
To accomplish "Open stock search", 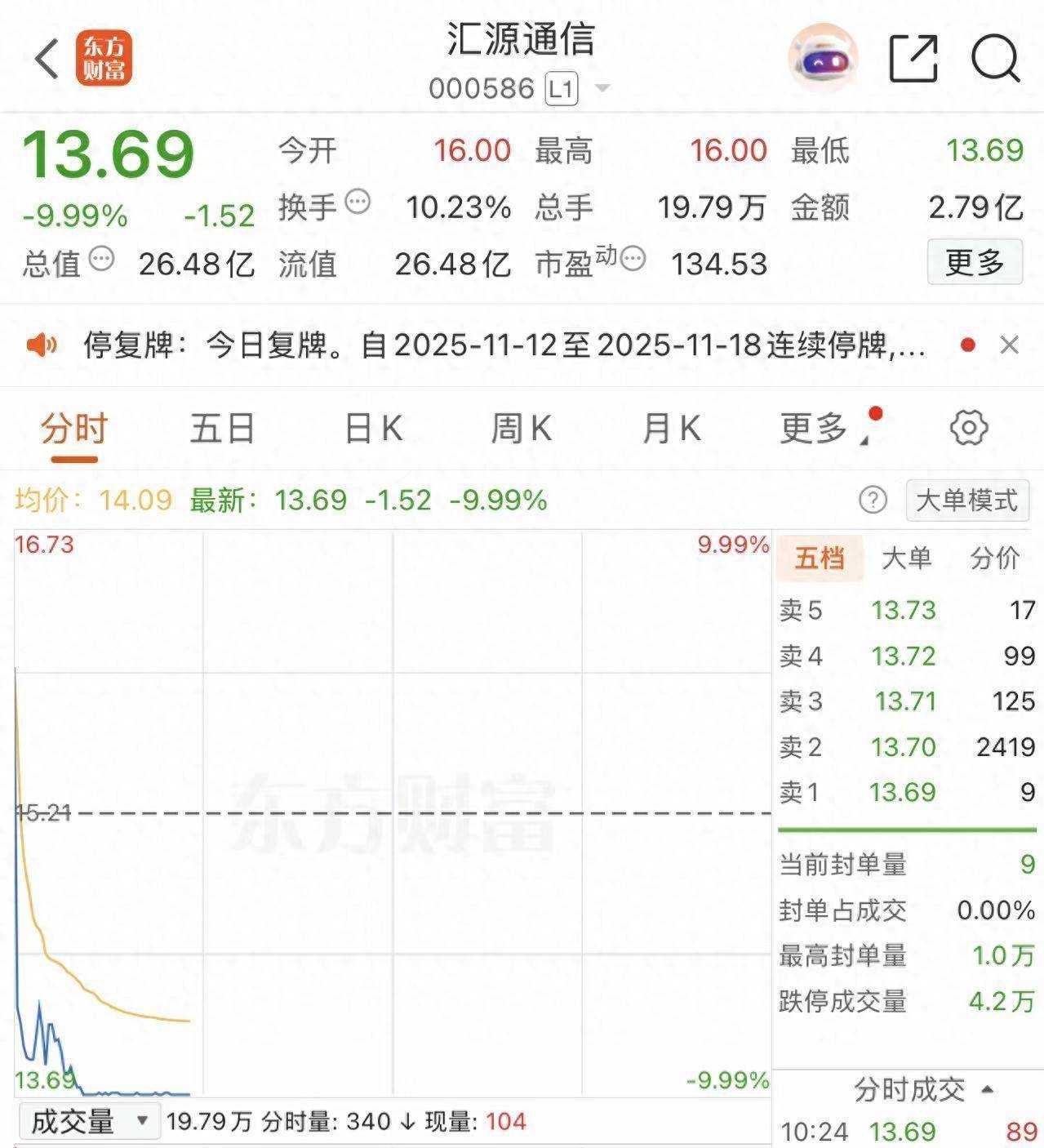I will pos(995,58).
